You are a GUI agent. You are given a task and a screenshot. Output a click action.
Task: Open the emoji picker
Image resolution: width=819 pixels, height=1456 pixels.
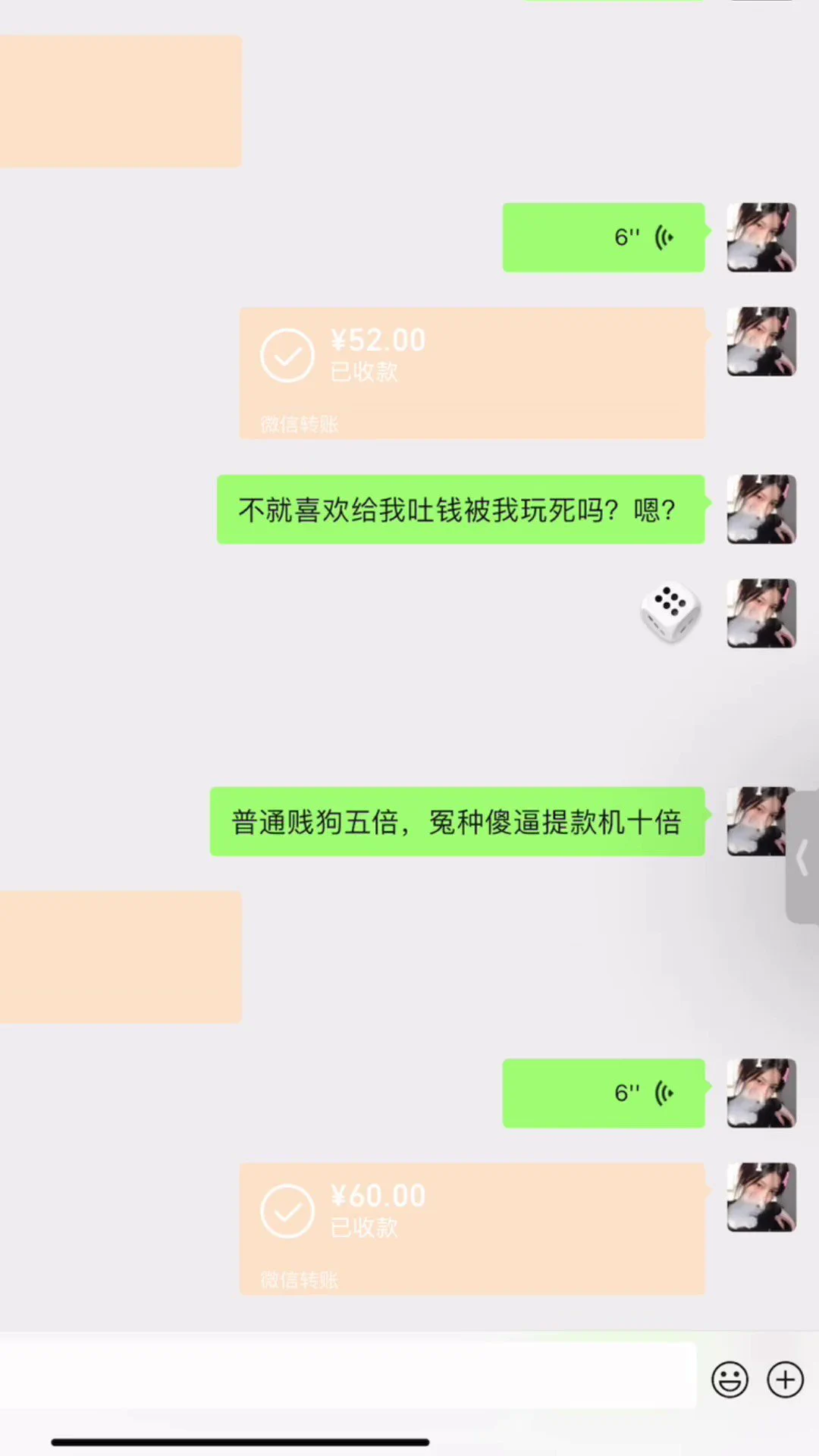coord(730,1379)
